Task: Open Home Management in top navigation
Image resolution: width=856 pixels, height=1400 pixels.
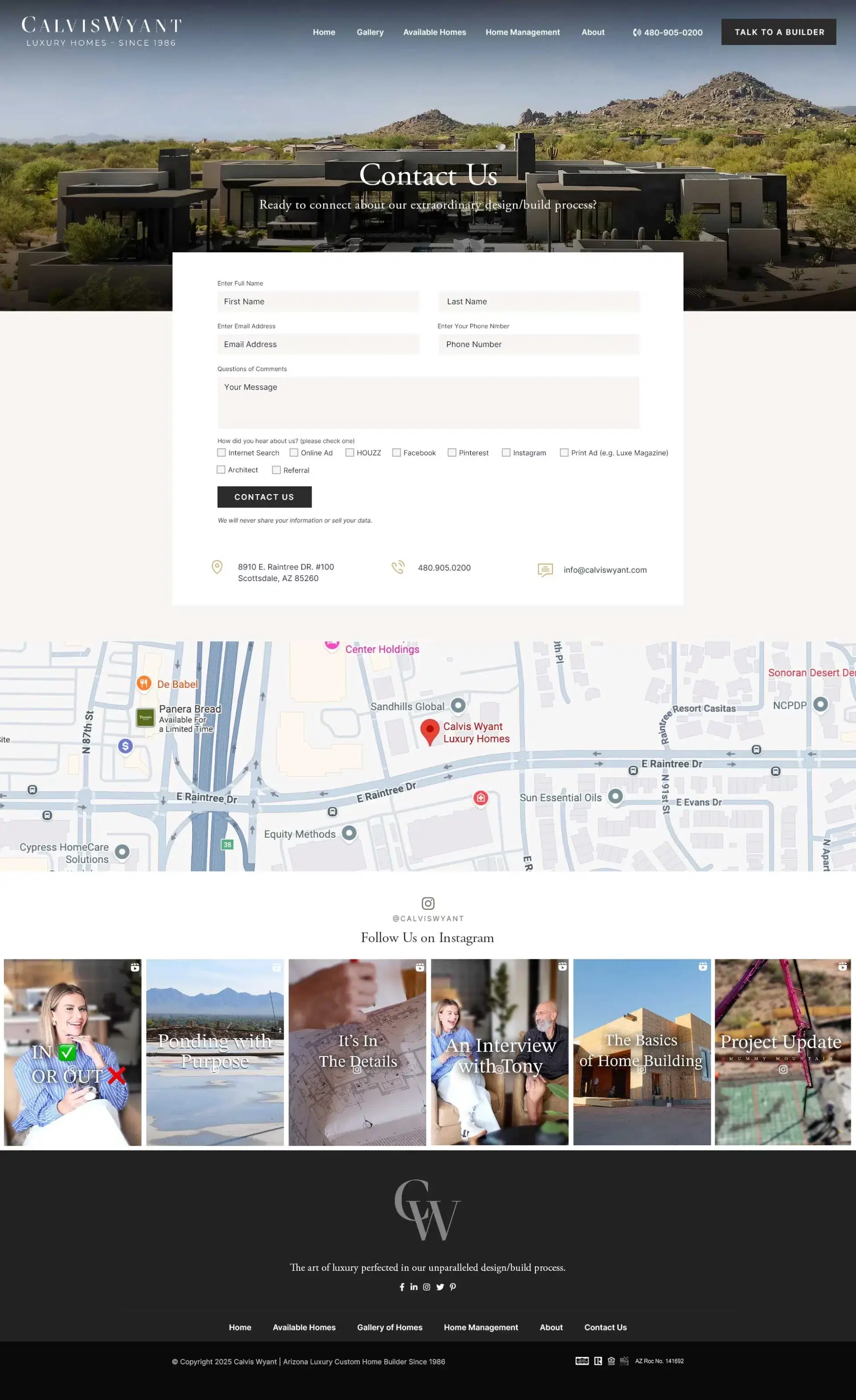Action: click(522, 33)
